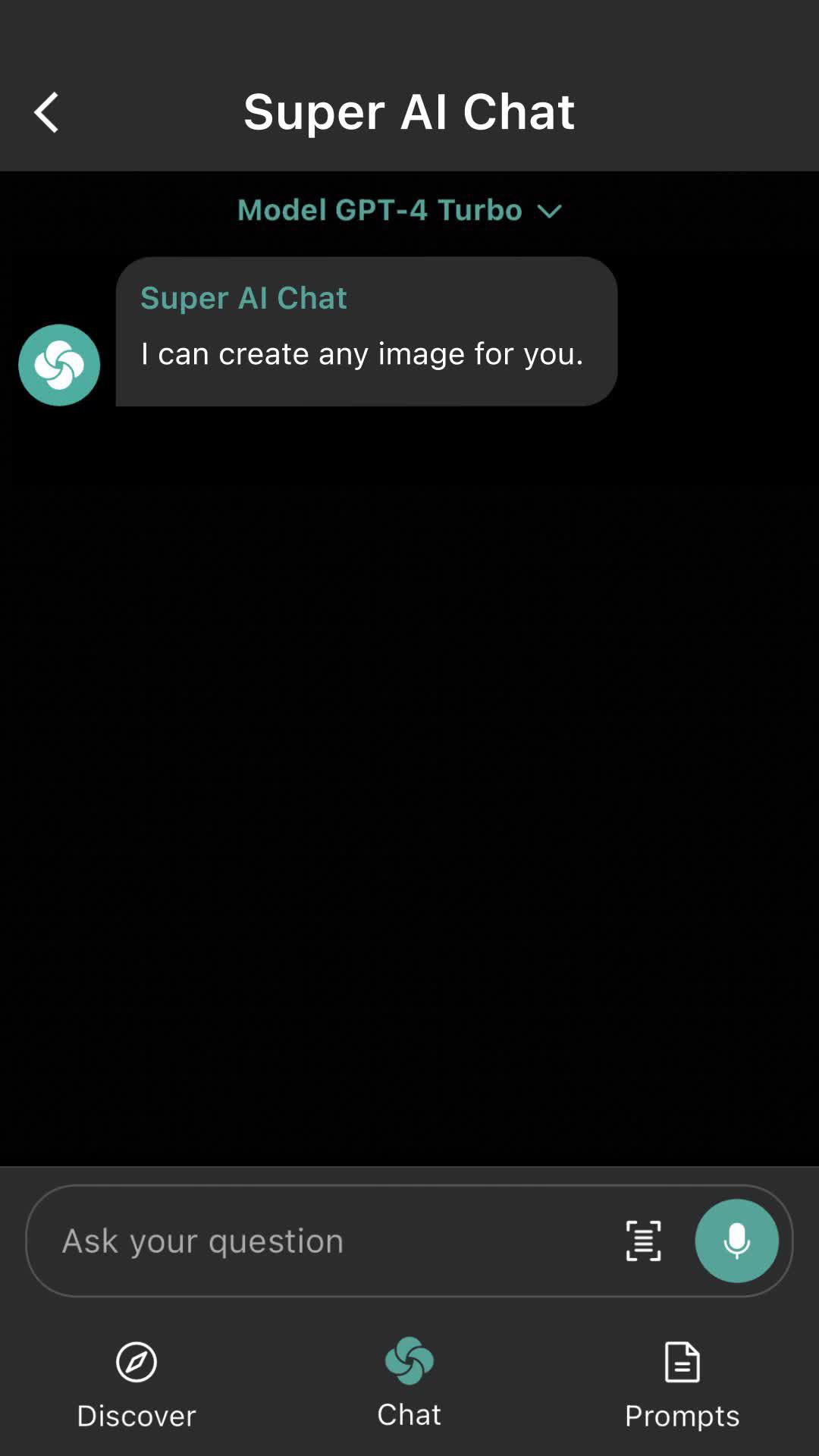Viewport: 819px width, 1456px height.
Task: Select the Discover compass icon
Action: [x=136, y=1361]
